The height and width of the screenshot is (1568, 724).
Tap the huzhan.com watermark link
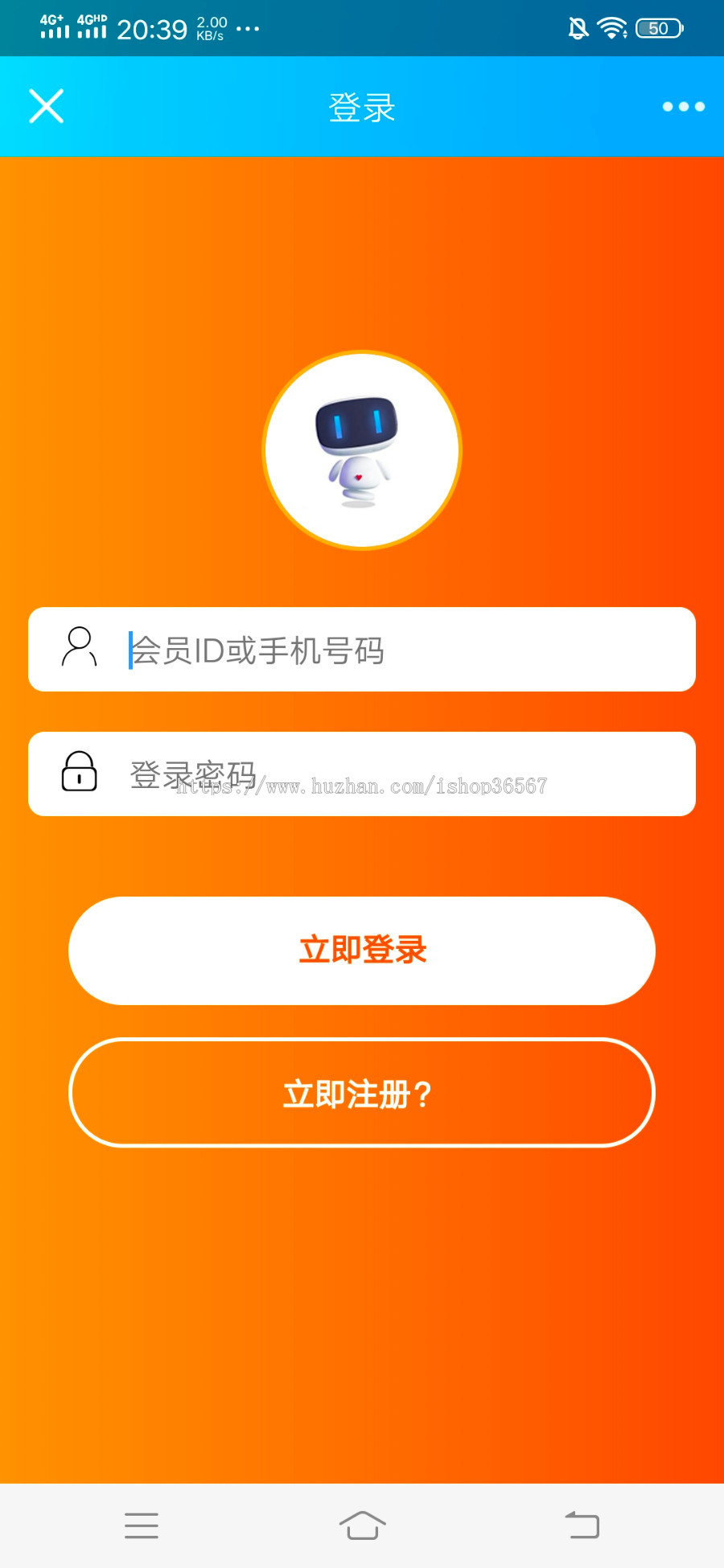[361, 786]
